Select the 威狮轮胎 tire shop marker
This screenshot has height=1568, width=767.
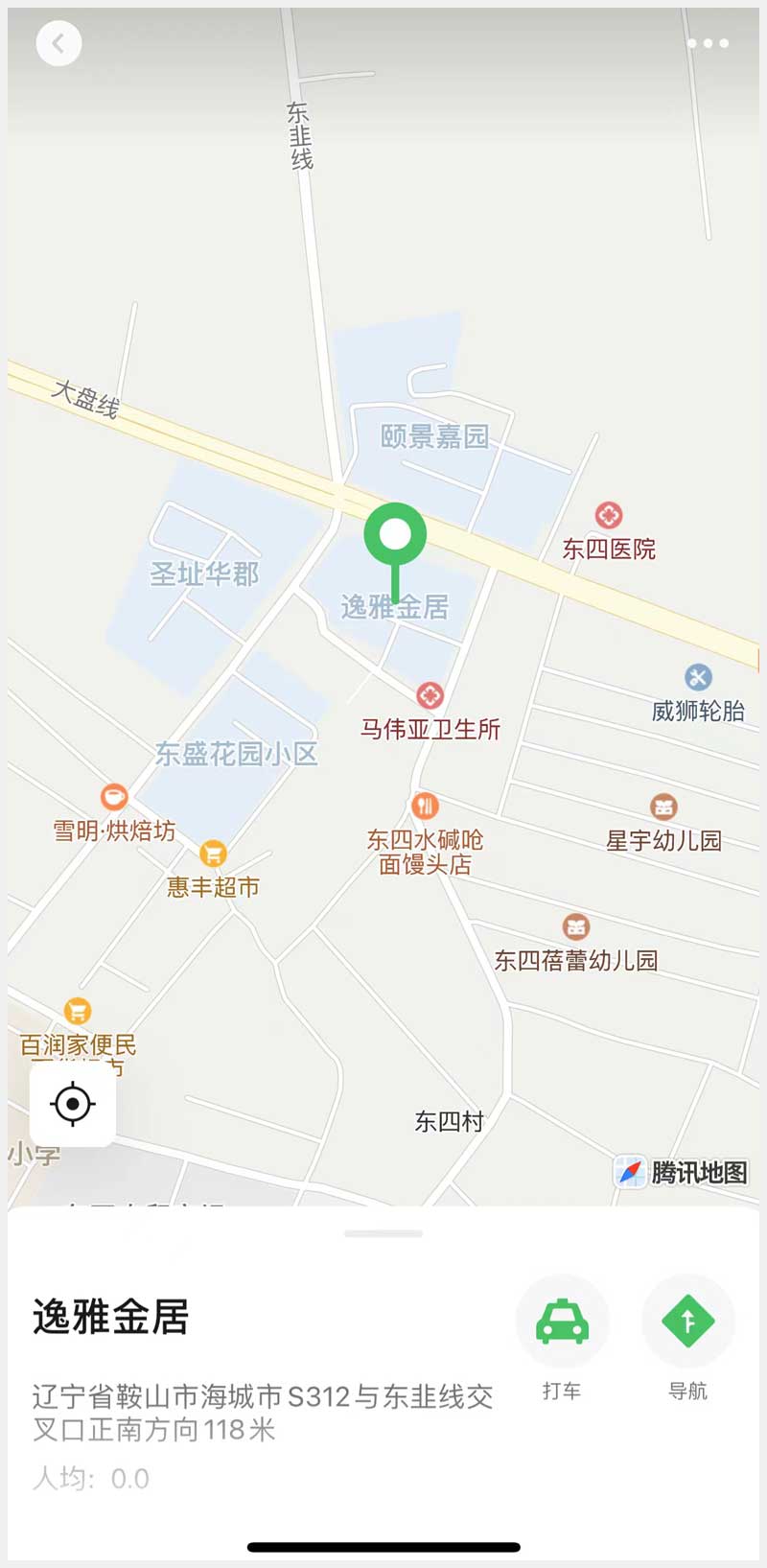coord(698,678)
